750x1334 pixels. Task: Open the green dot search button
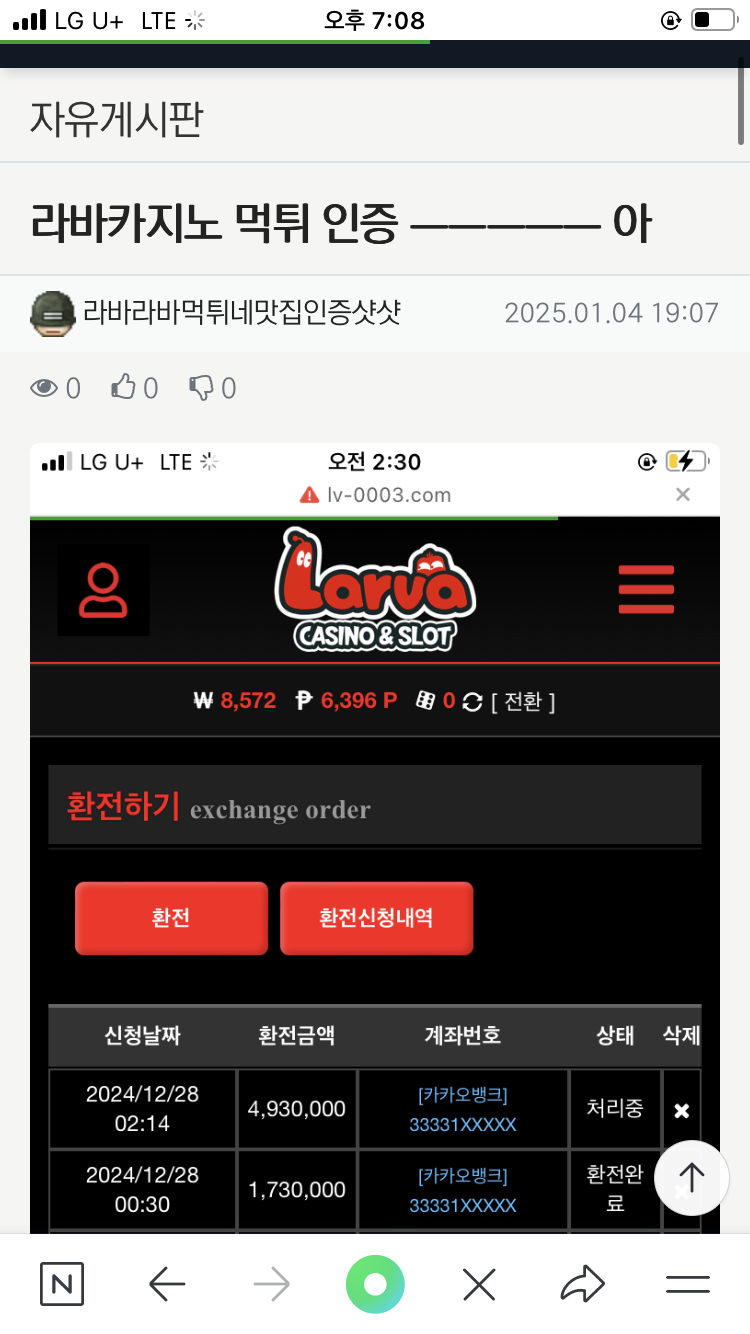coord(375,1284)
